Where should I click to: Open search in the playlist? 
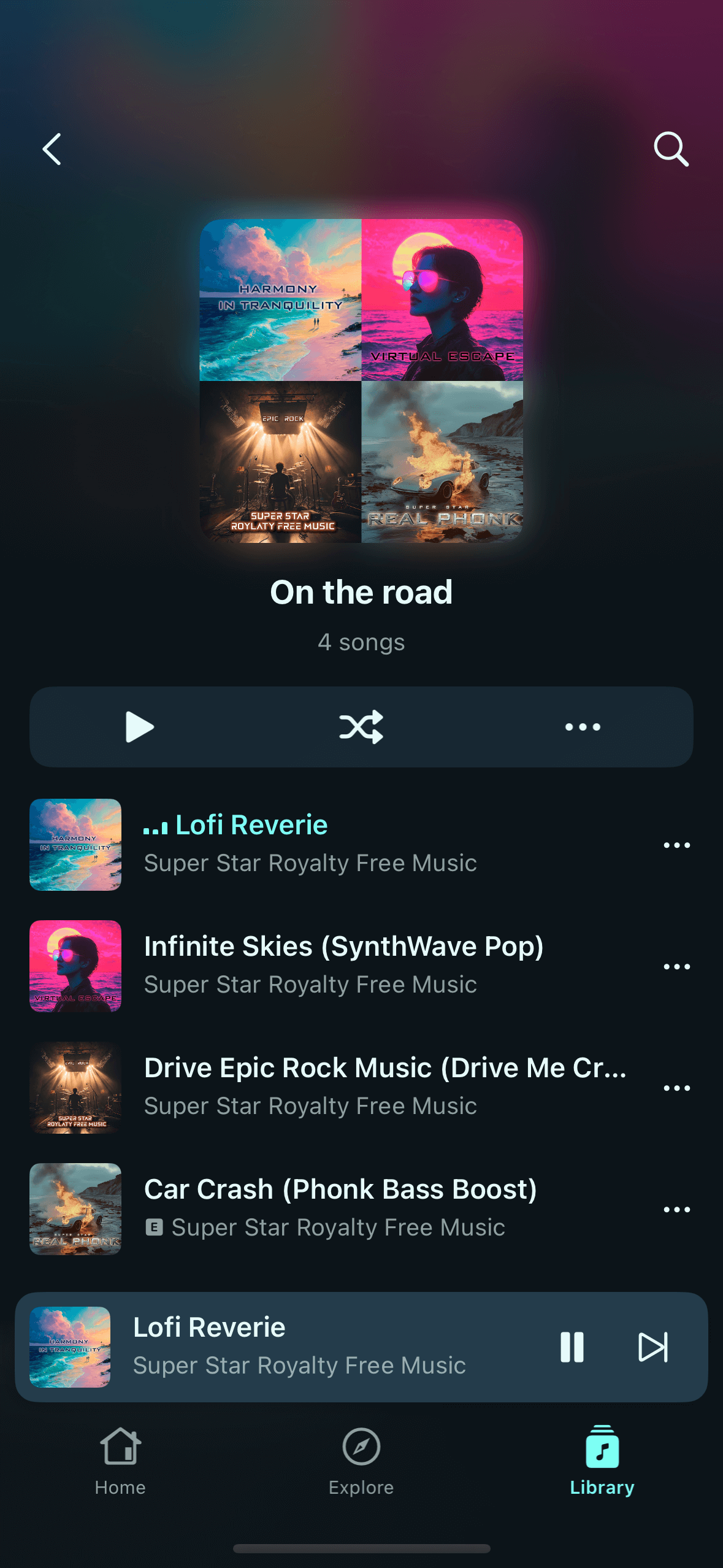pos(671,149)
